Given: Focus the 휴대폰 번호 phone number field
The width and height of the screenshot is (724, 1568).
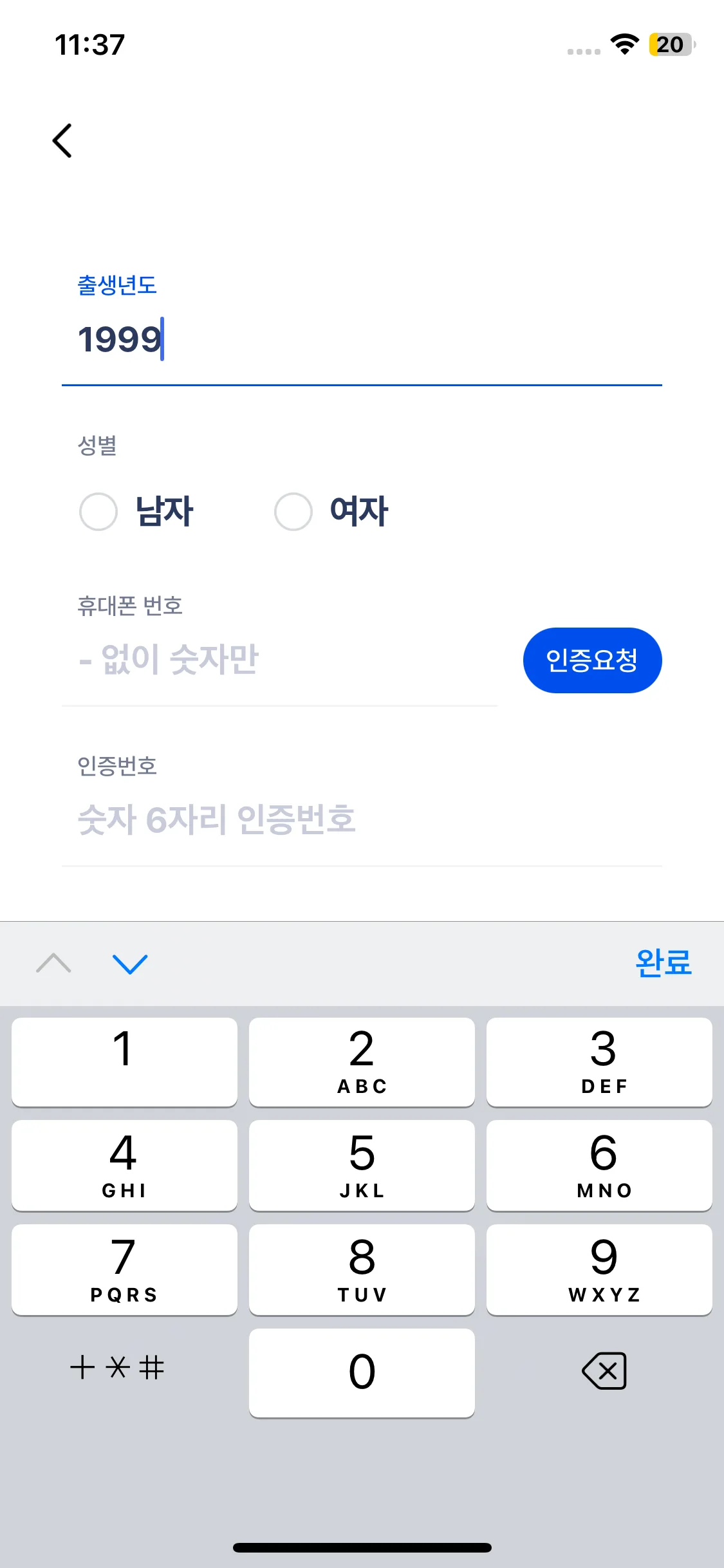Looking at the screenshot, I should coord(280,660).
